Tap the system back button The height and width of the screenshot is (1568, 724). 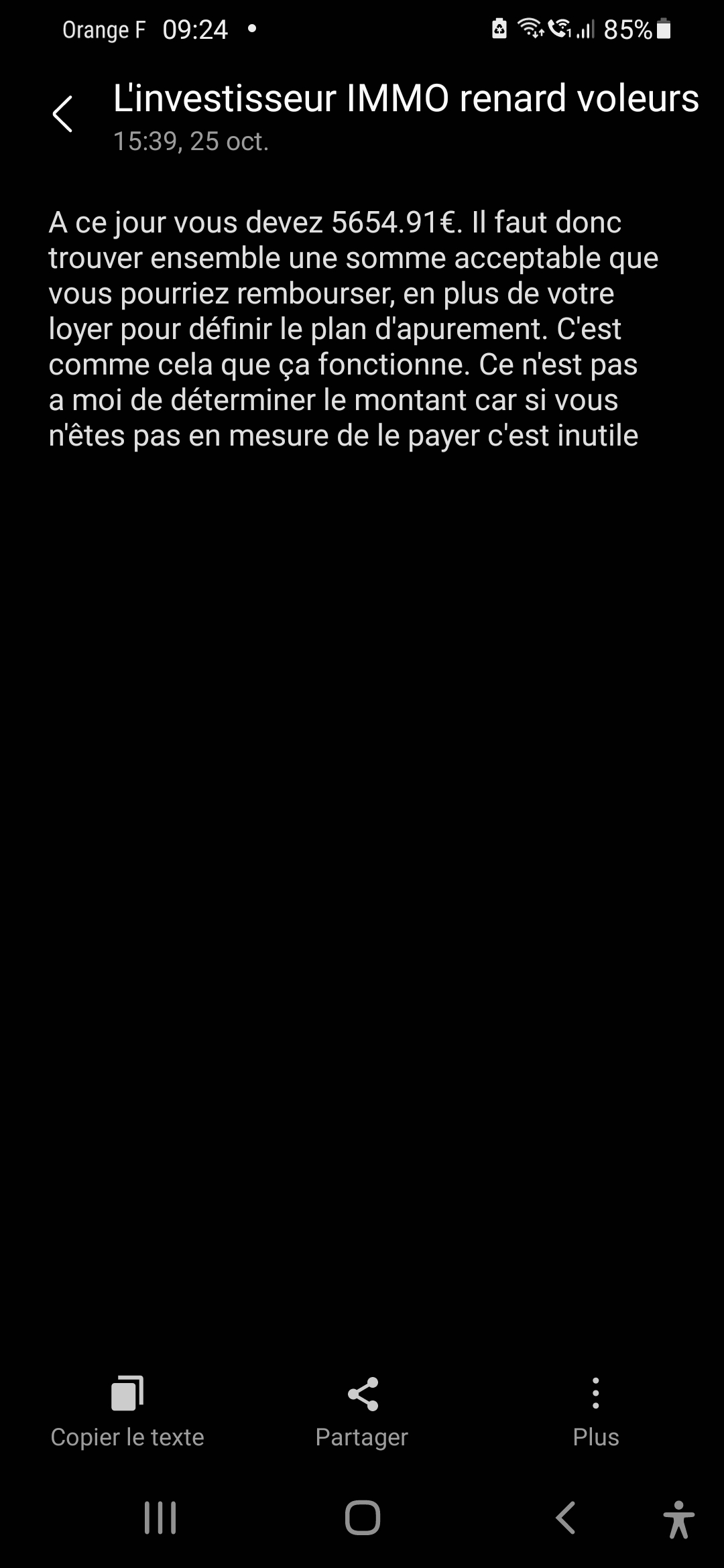[x=565, y=1517]
